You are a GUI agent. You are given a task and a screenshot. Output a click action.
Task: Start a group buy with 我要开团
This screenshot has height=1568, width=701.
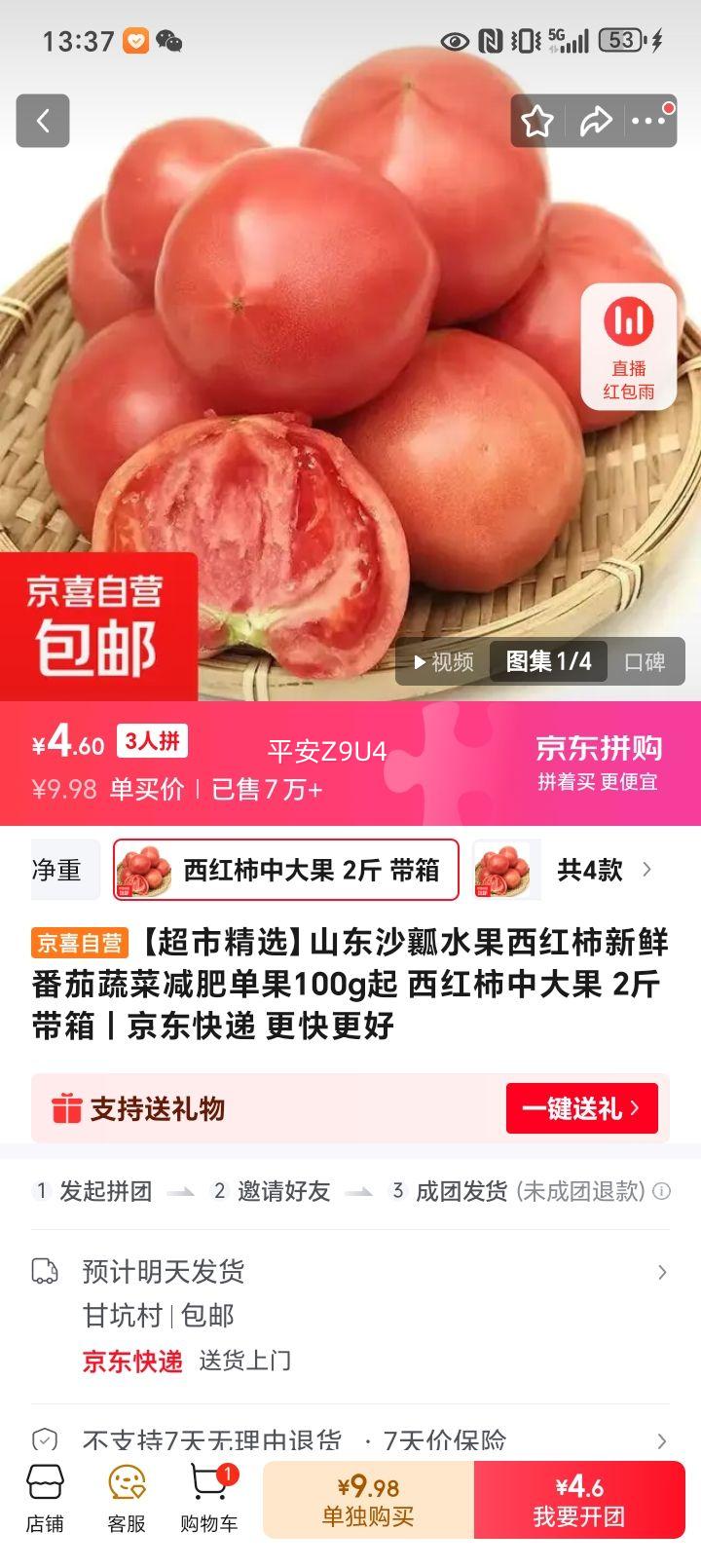579,1500
